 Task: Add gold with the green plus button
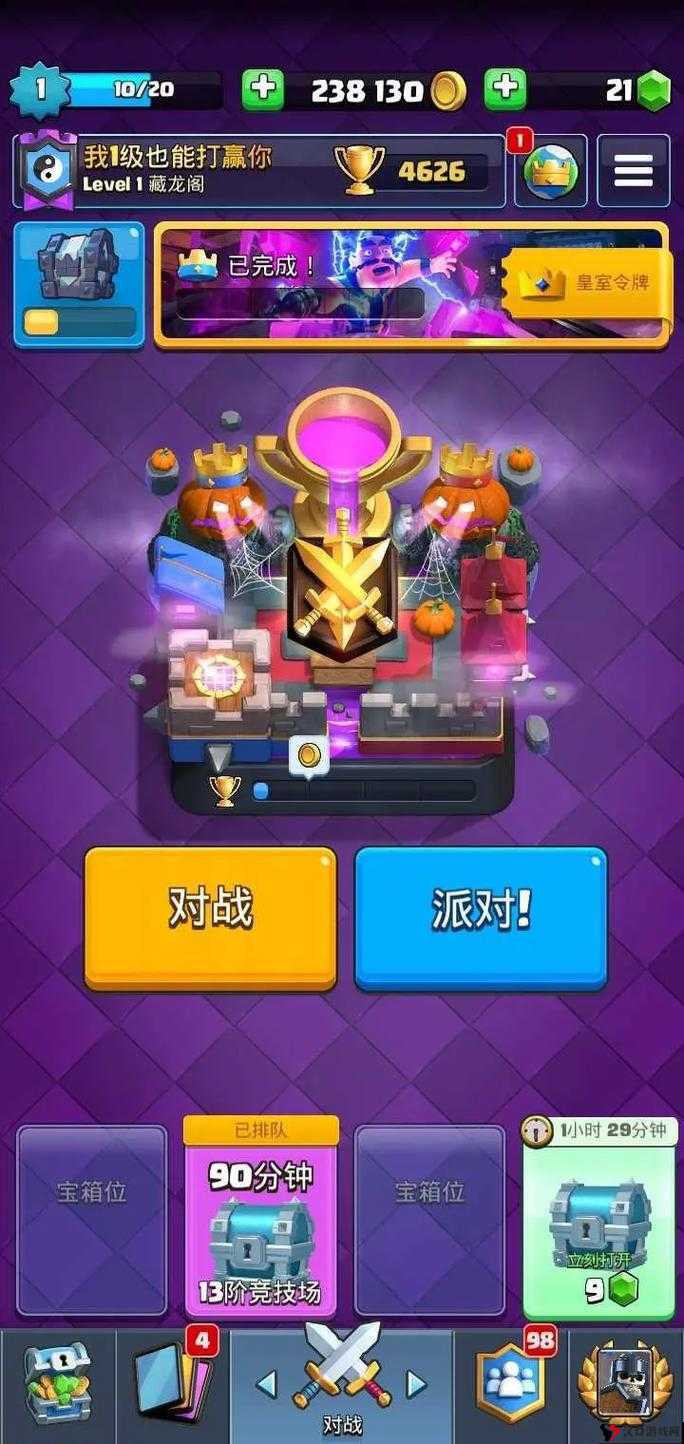263,90
